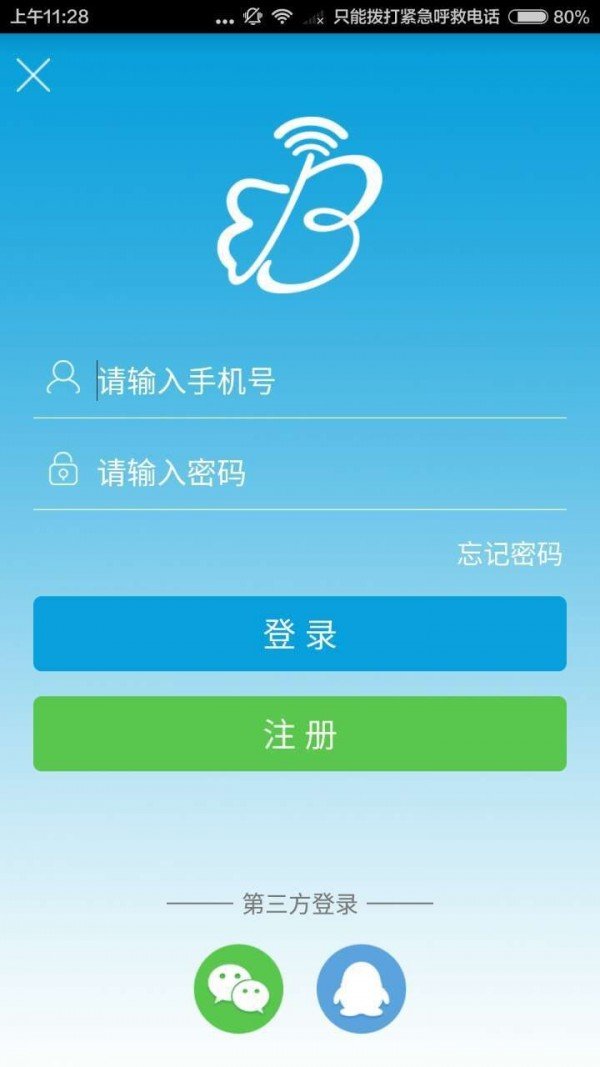Tap the green 注册 button
Viewport: 600px width, 1067px height.
300,734
